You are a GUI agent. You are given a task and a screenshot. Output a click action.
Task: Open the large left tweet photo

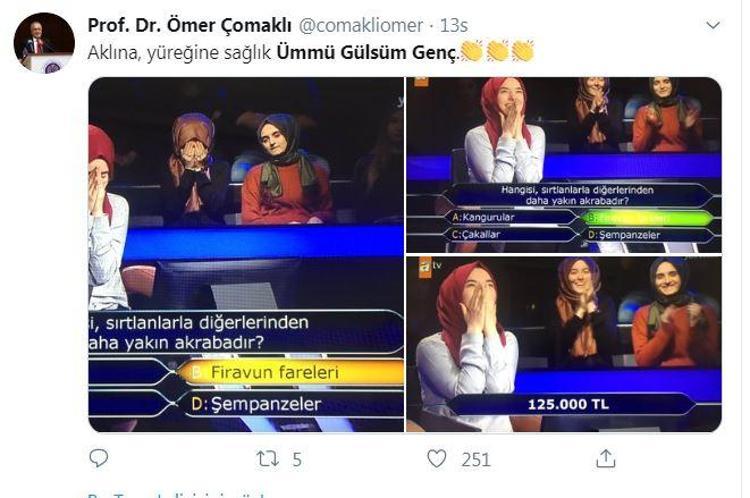point(246,255)
